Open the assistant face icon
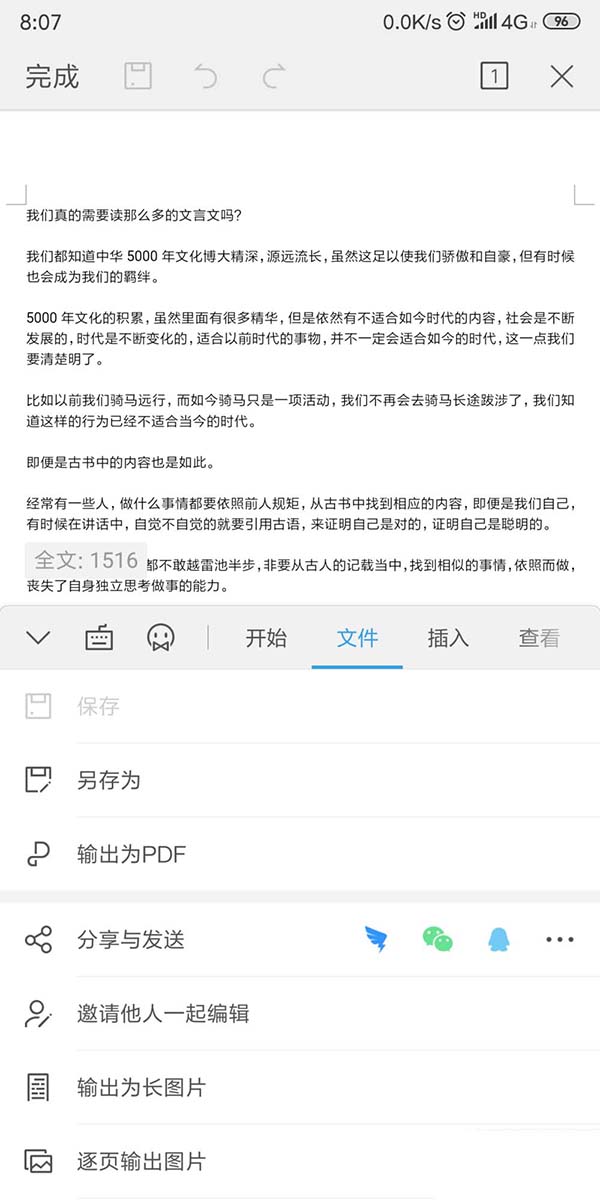This screenshot has width=600, height=1200. tap(160, 637)
